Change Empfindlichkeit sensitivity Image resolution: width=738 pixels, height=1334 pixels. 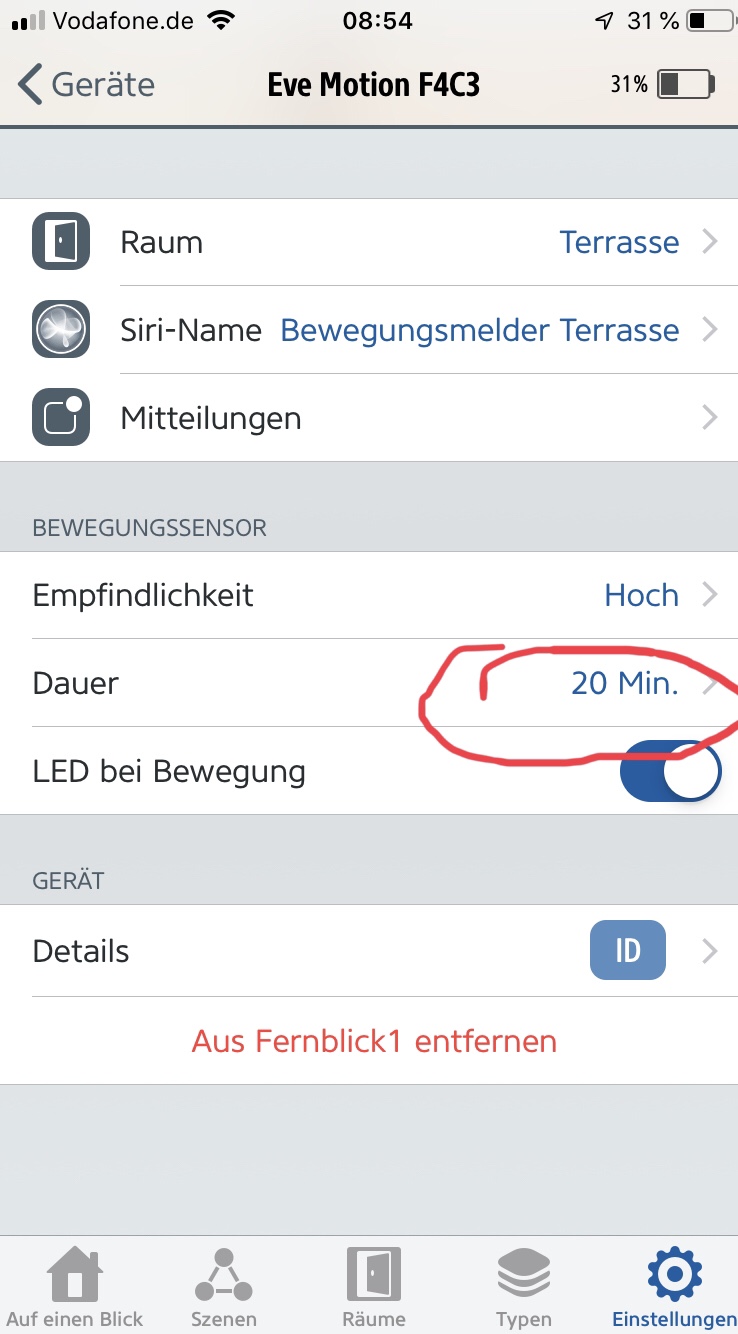pos(368,596)
